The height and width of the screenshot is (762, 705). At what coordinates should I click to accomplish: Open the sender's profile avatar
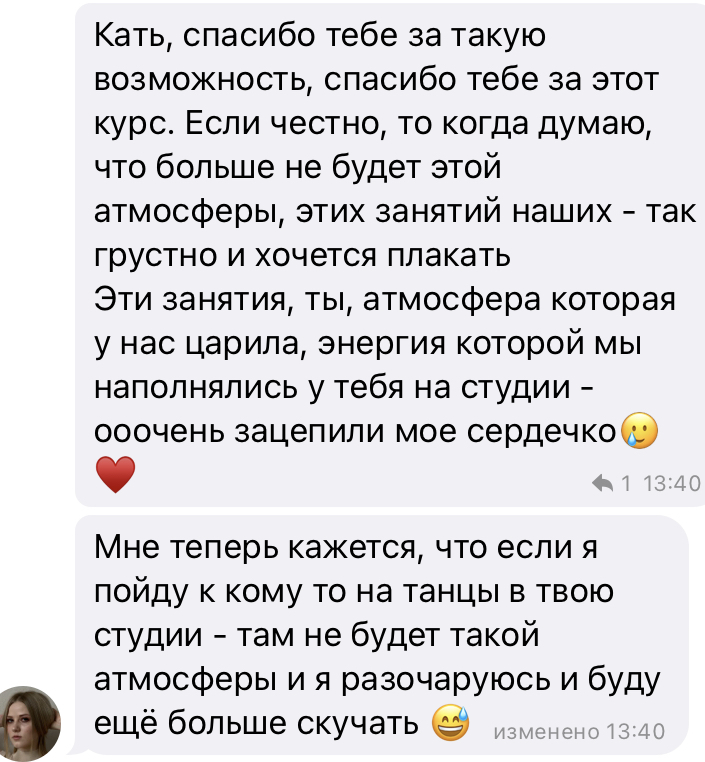[30, 723]
